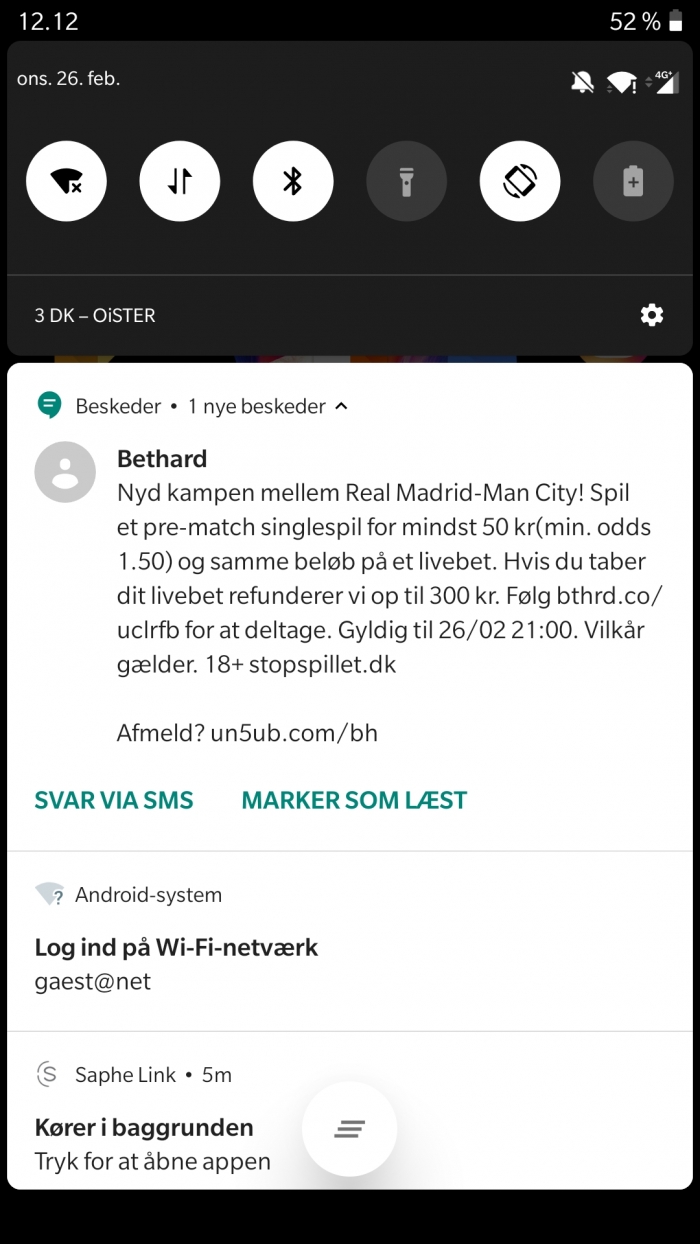Toggle the Wi-Fi quick setting
Screen dimensions: 700x1244
(66, 181)
